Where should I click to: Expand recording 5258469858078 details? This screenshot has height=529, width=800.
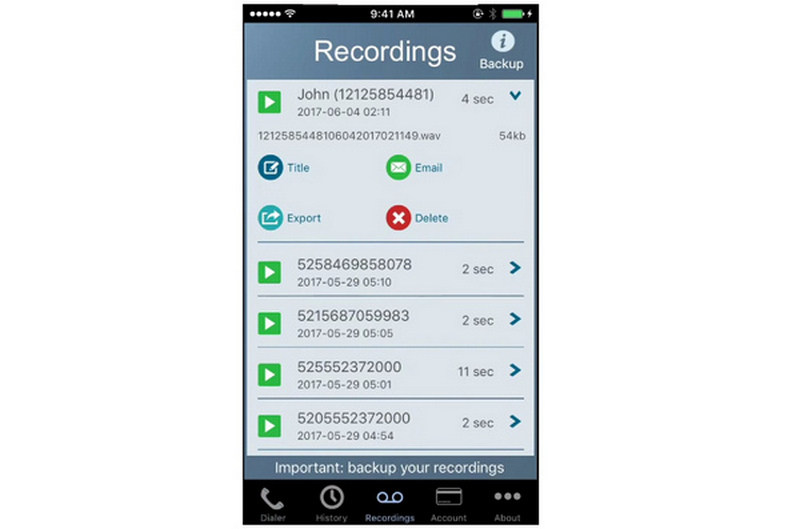click(515, 268)
